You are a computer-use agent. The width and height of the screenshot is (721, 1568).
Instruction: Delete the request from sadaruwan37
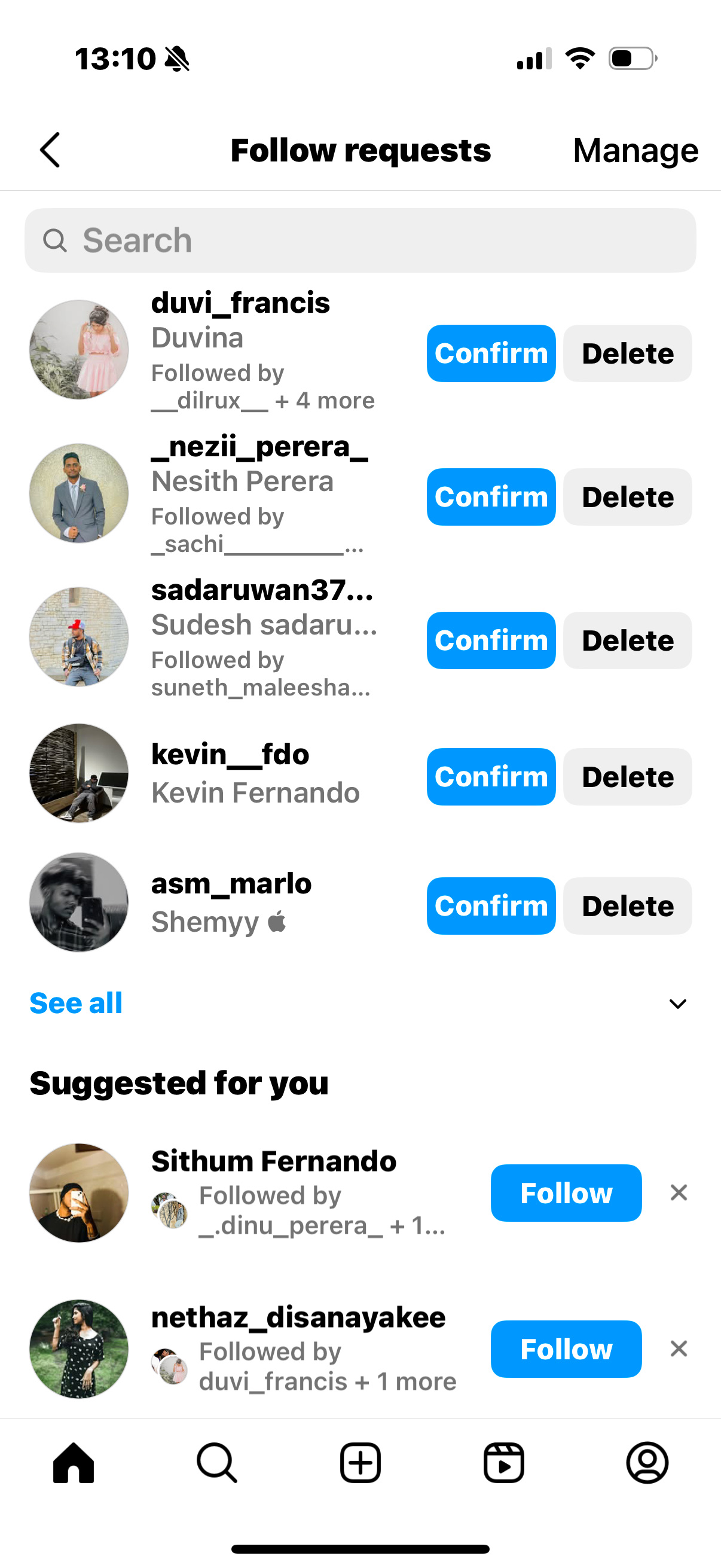pos(627,640)
